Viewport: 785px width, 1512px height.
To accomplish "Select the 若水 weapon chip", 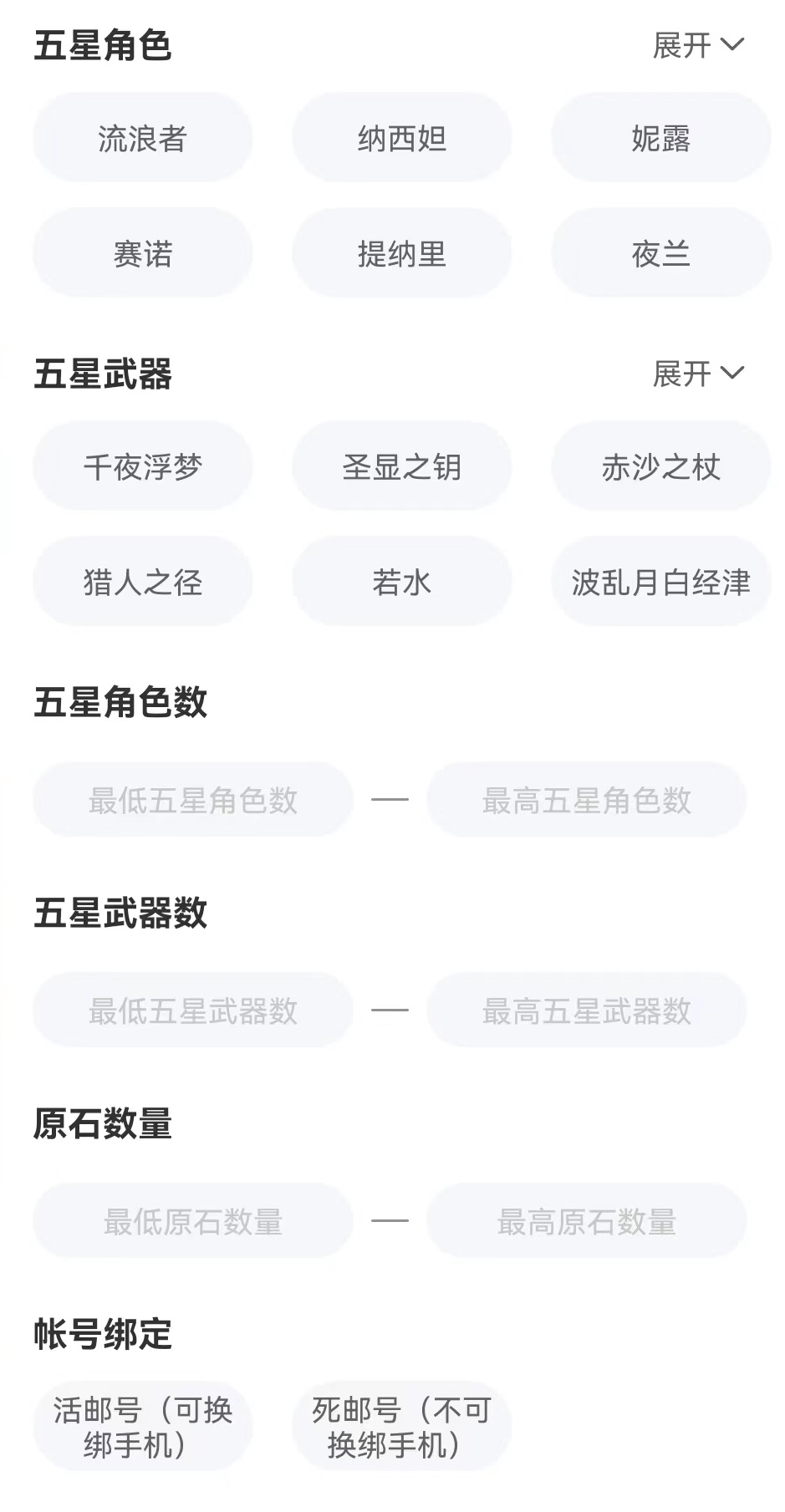I will click(402, 582).
